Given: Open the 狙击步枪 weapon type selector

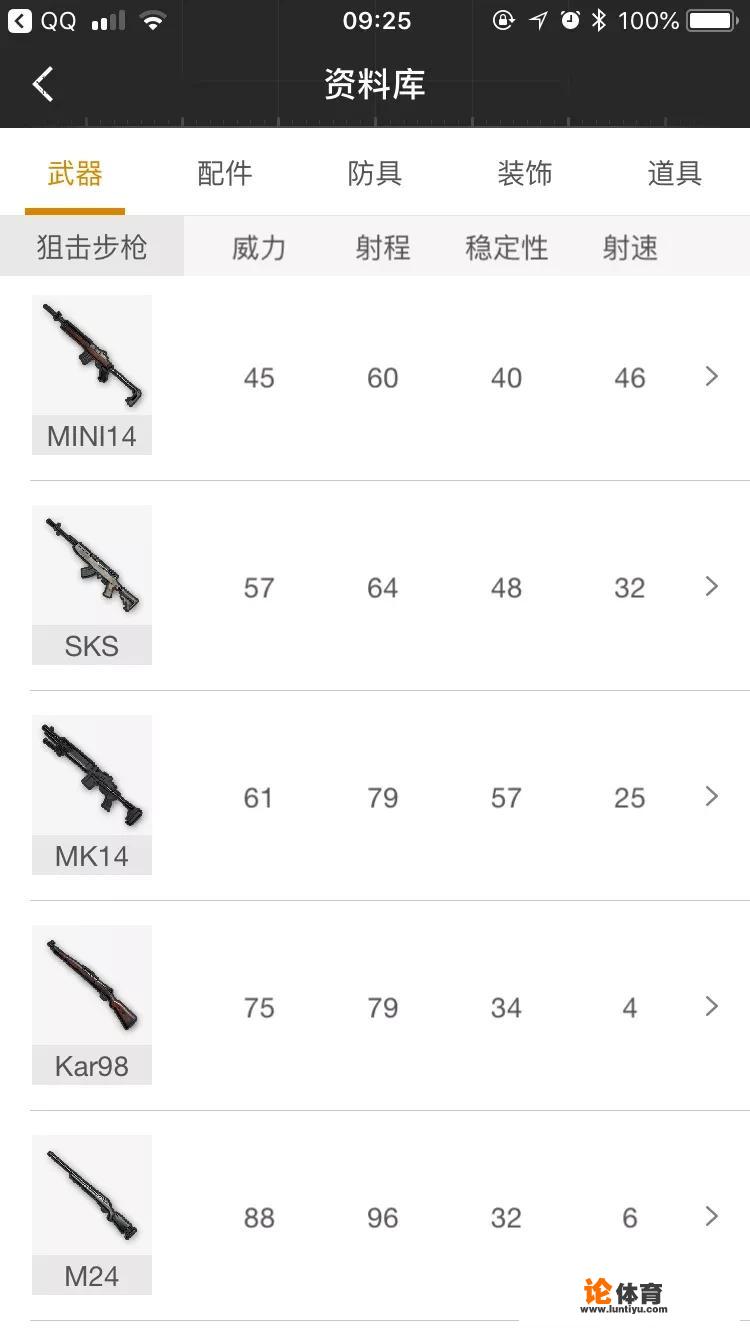Looking at the screenshot, I should (x=91, y=247).
